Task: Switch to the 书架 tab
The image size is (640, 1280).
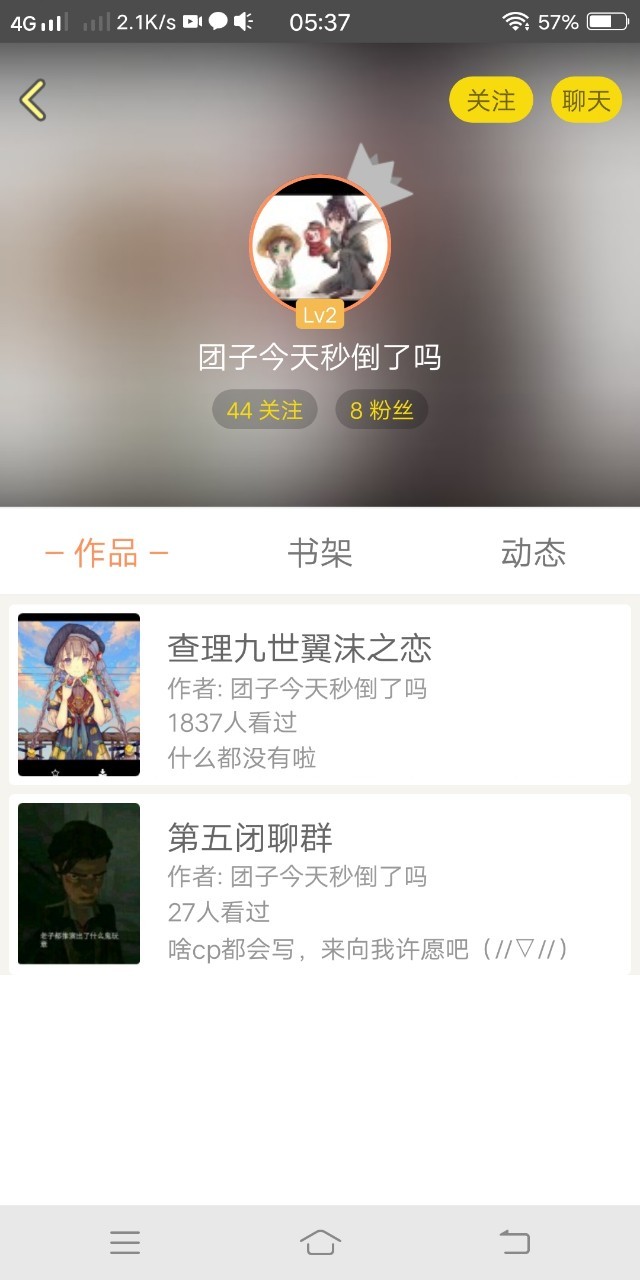Action: click(x=320, y=553)
